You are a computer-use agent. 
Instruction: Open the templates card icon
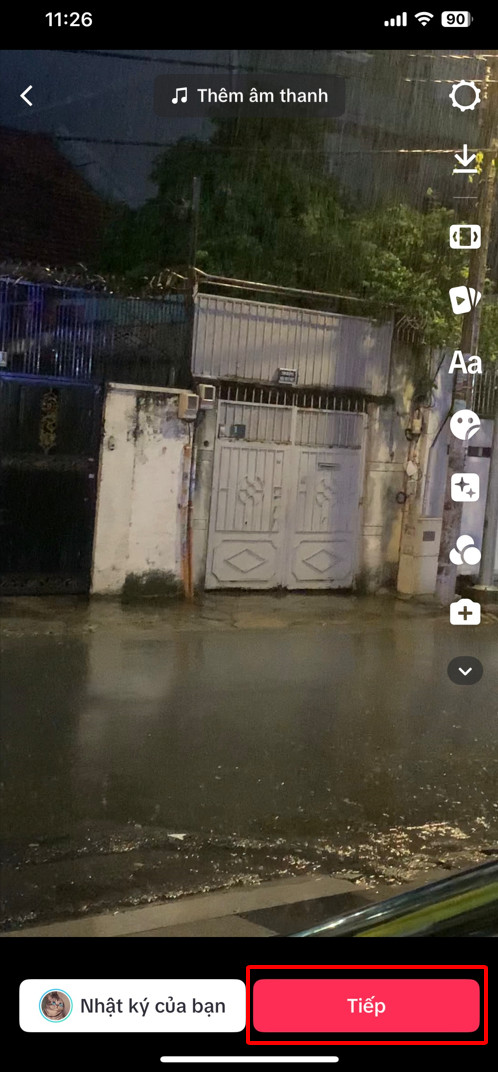(465, 300)
